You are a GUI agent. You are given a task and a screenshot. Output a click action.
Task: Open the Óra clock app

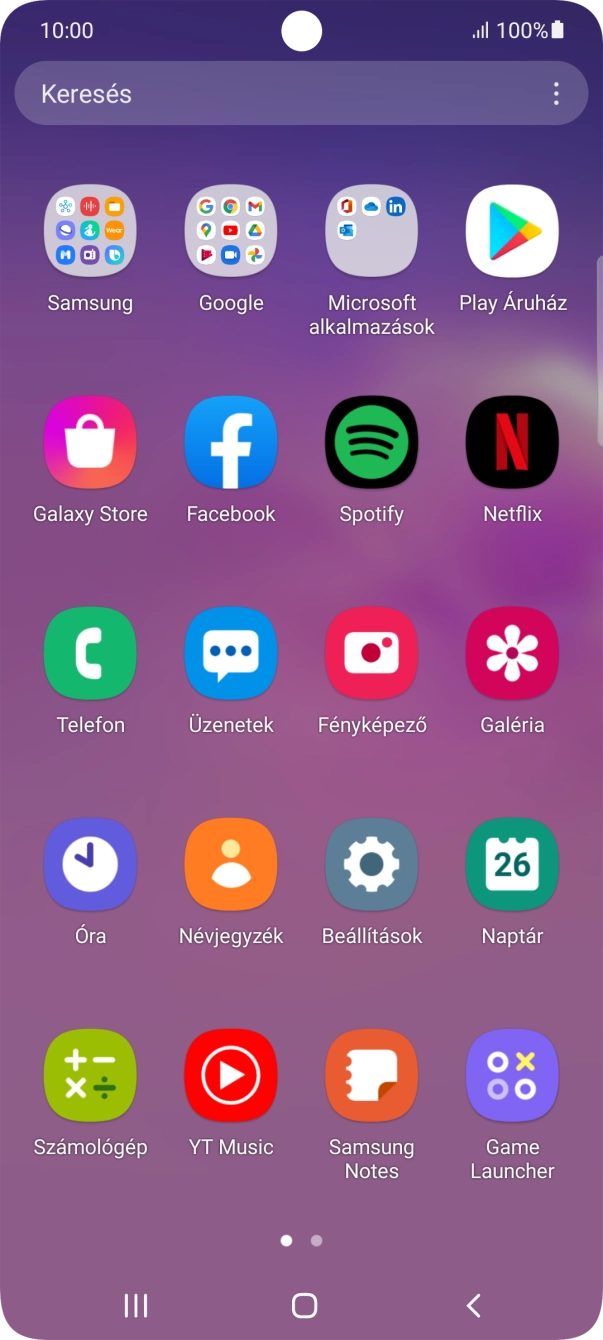tap(90, 864)
